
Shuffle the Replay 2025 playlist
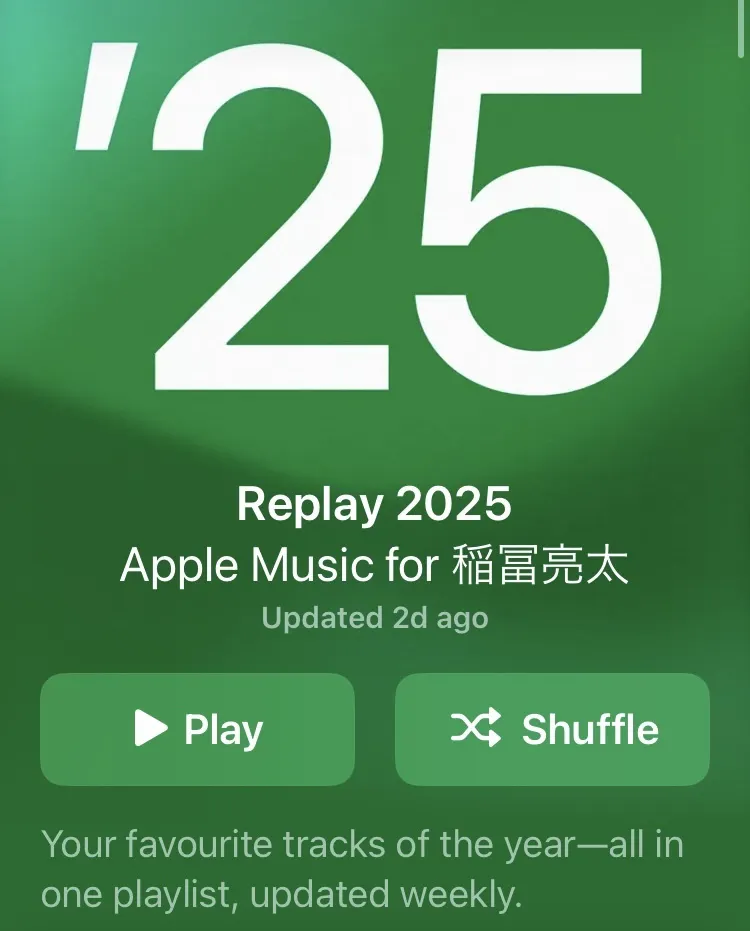tap(552, 729)
